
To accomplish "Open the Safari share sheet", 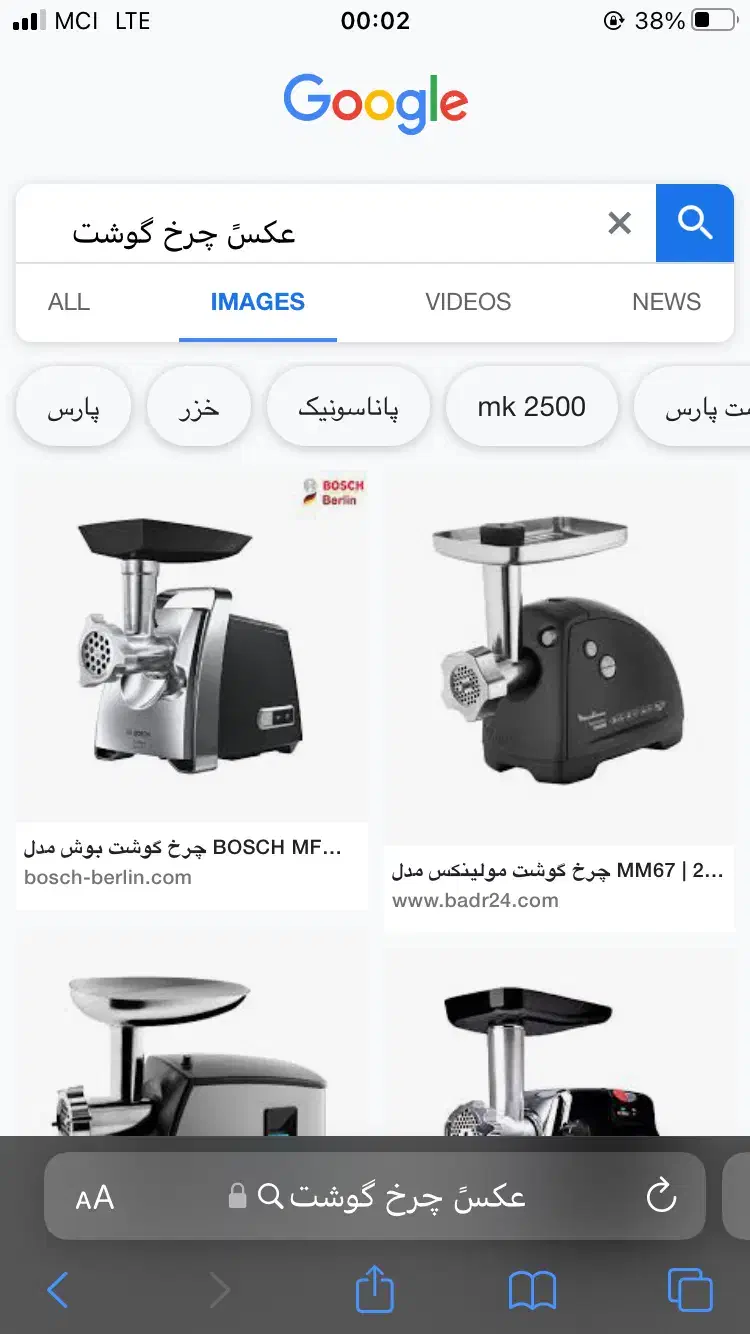I will (x=374, y=1290).
